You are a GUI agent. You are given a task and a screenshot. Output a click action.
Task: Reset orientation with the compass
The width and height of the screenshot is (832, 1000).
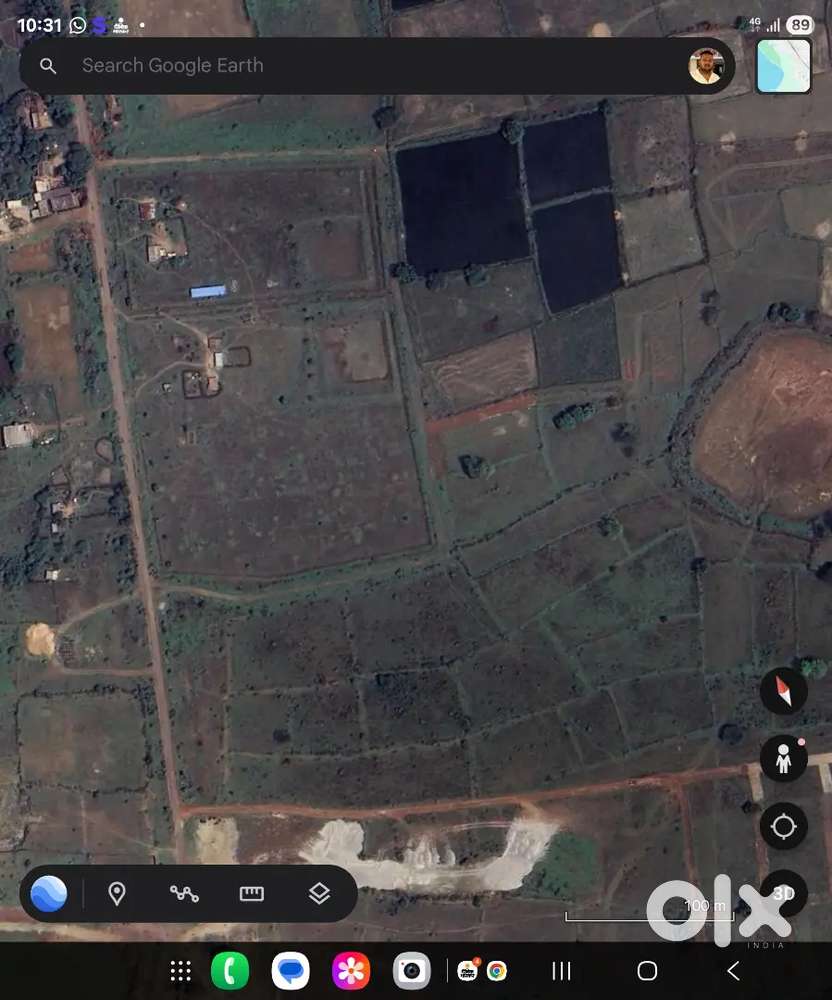783,691
